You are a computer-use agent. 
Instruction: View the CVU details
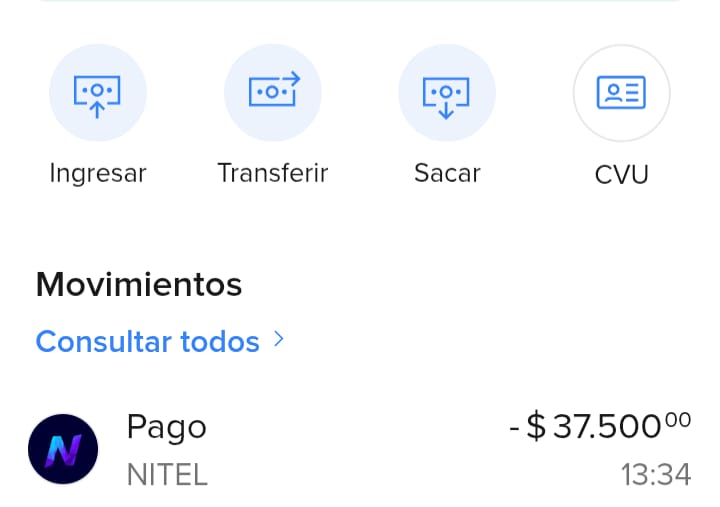click(x=621, y=94)
